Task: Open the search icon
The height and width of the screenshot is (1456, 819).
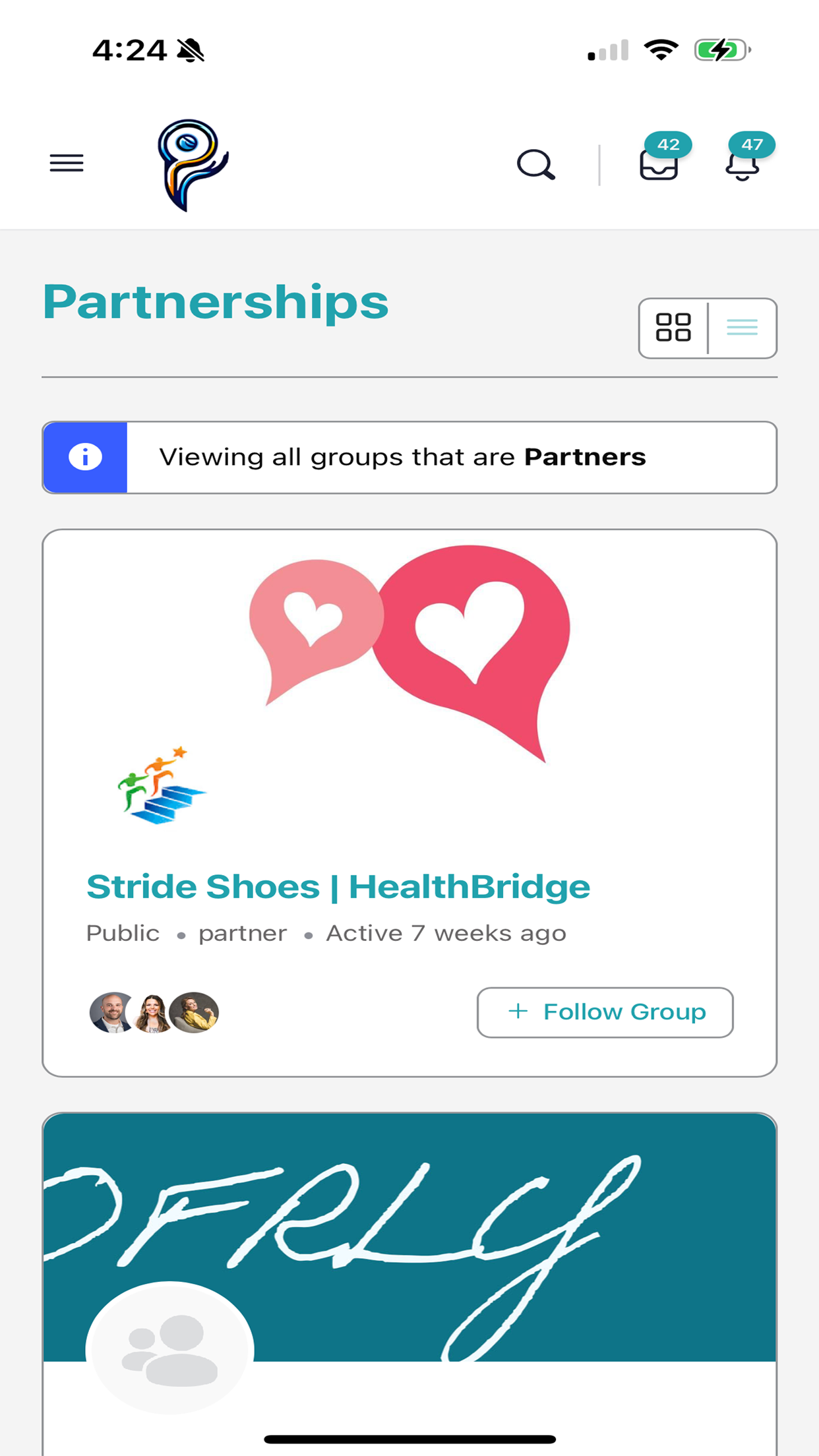Action: (535, 164)
